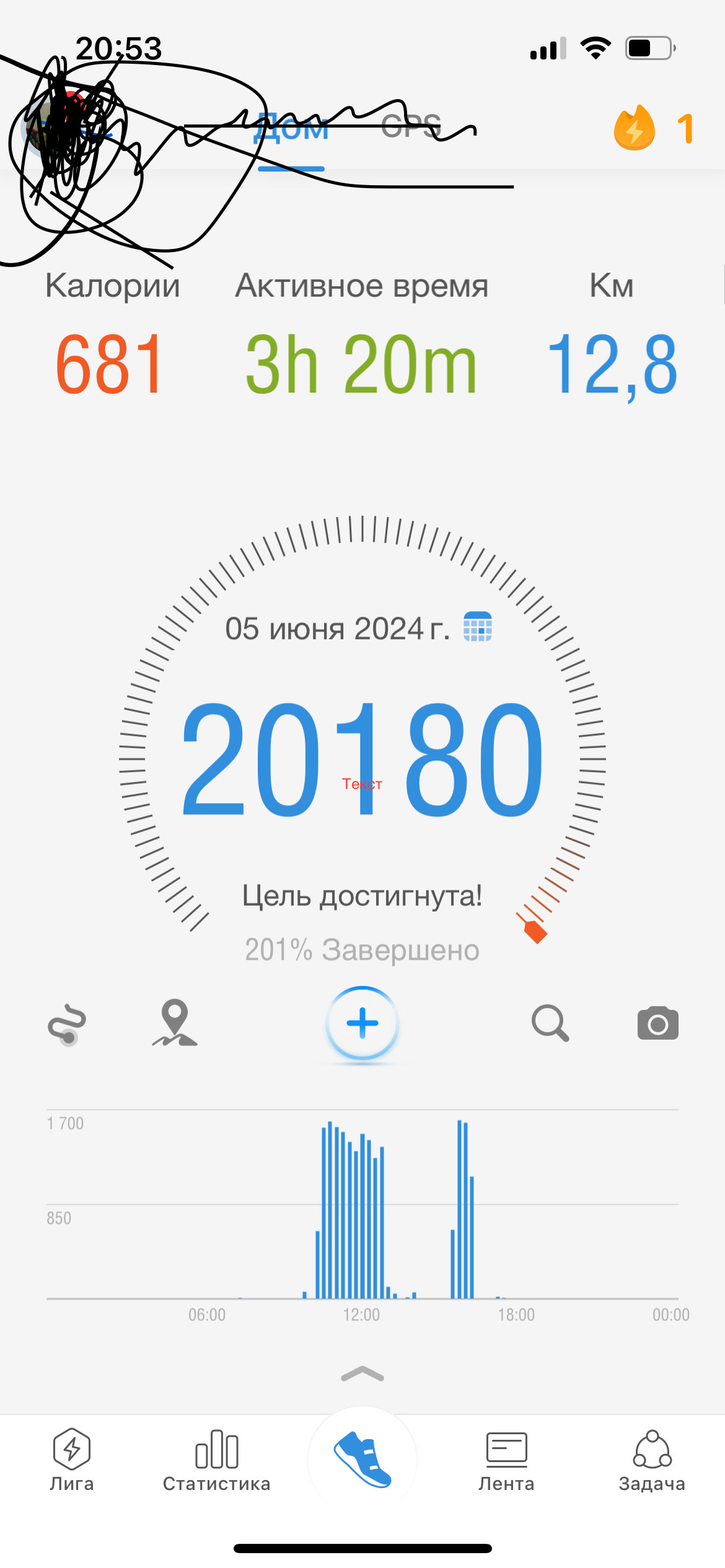Screen dimensions: 725x1568
Task: Open the camera icon
Action: point(658,1023)
